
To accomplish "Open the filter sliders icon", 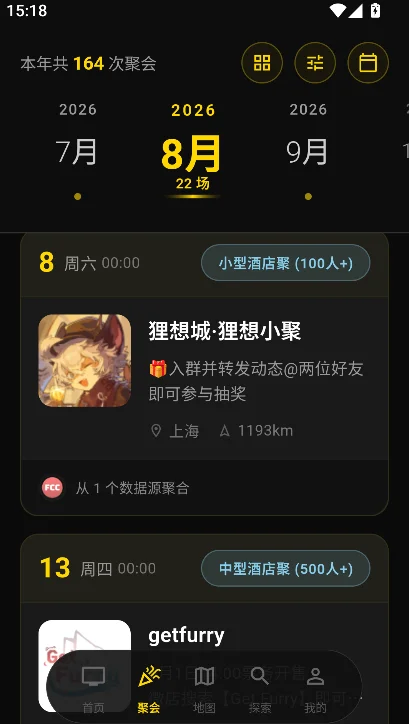I will click(x=315, y=63).
